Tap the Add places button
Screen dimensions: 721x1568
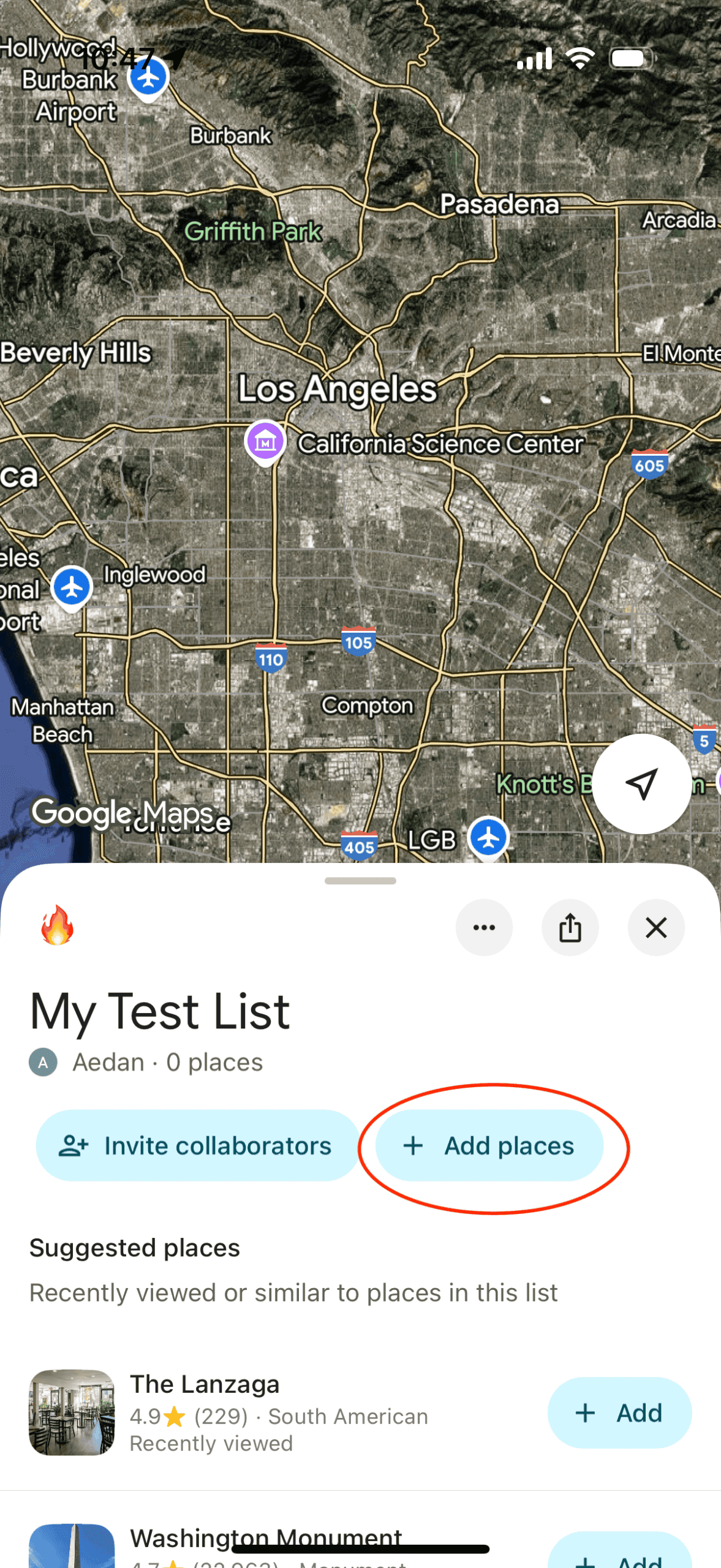click(489, 1145)
